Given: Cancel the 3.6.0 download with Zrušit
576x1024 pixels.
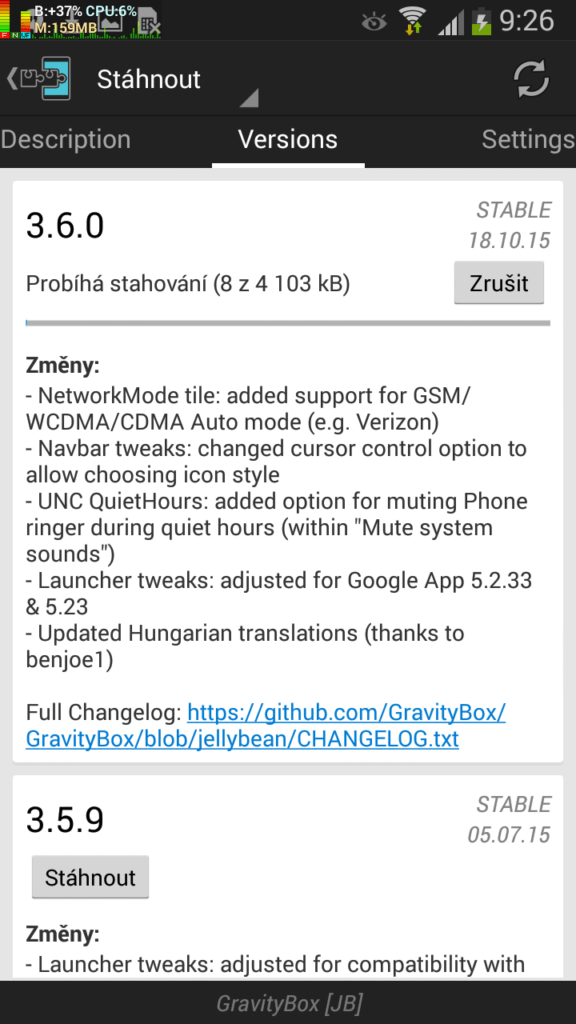Looking at the screenshot, I should 499,283.
